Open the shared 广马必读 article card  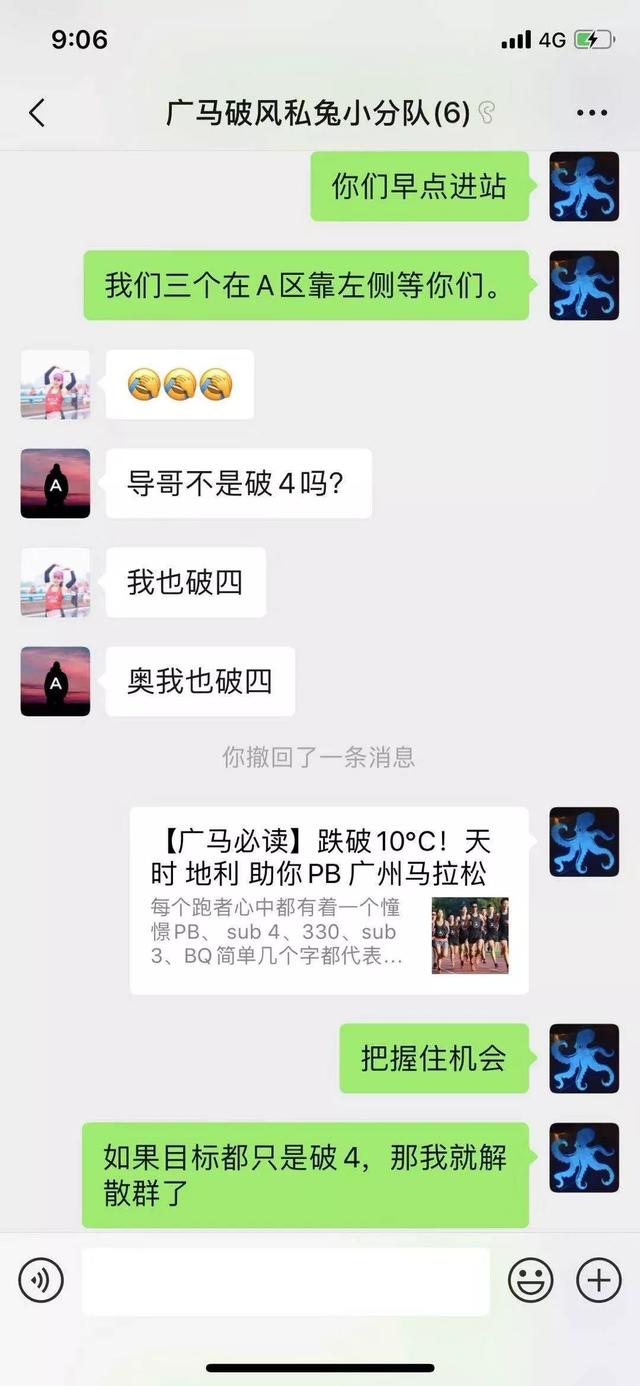click(x=329, y=900)
